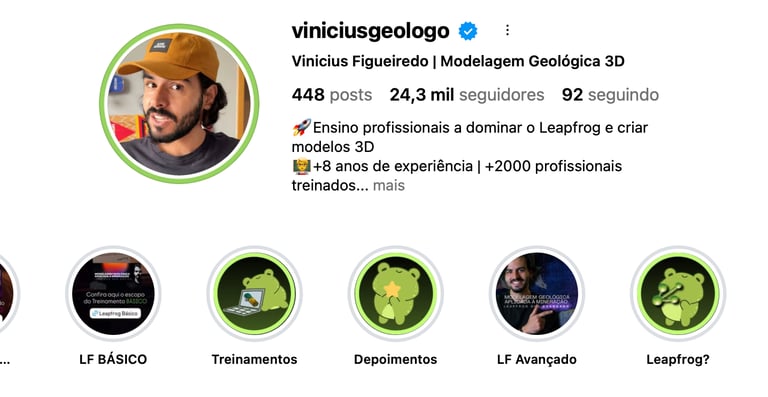Open the 92 seguindo list
768x397 pixels.
[610, 94]
